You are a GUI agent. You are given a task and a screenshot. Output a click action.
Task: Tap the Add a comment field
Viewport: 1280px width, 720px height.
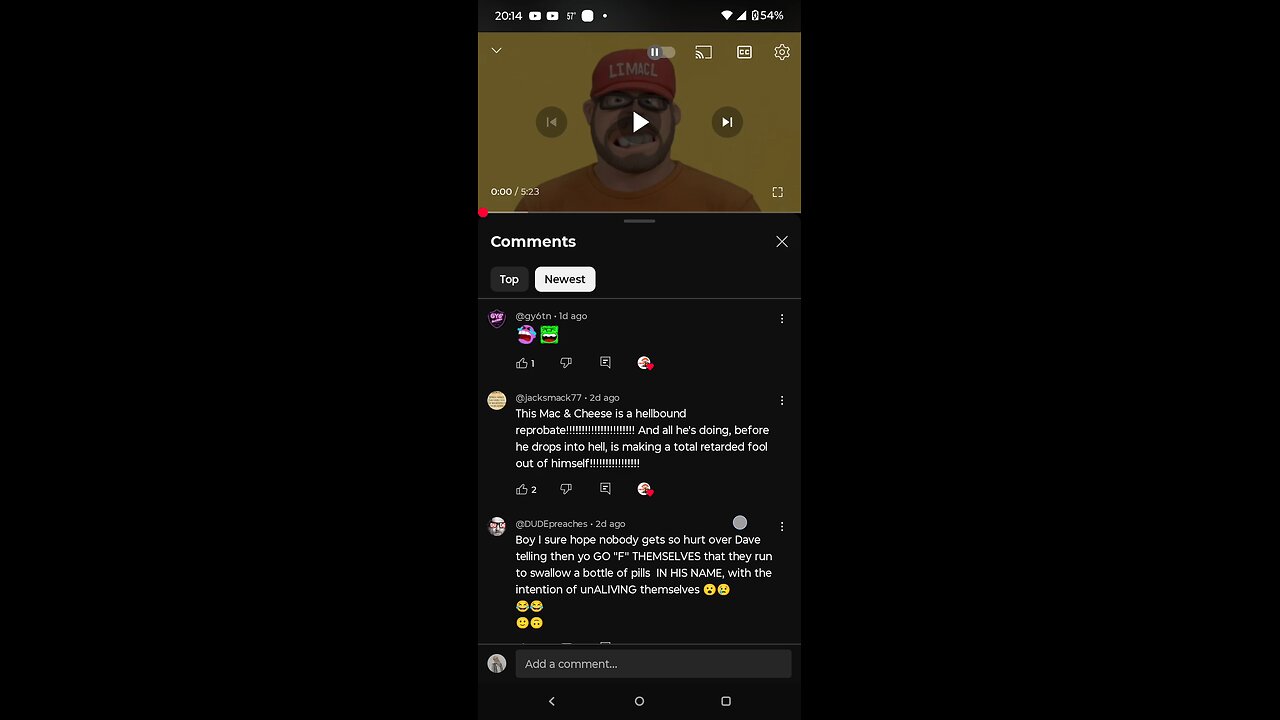(x=652, y=664)
